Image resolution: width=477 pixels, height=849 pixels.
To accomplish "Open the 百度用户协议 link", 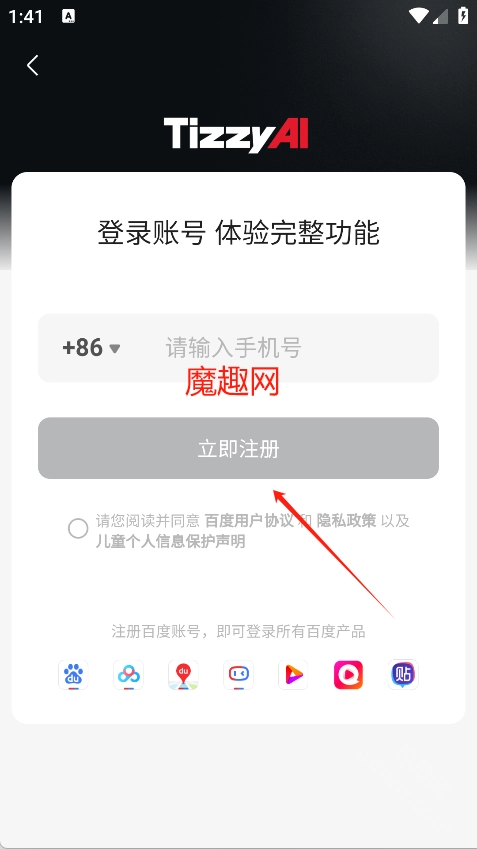I will click(249, 521).
